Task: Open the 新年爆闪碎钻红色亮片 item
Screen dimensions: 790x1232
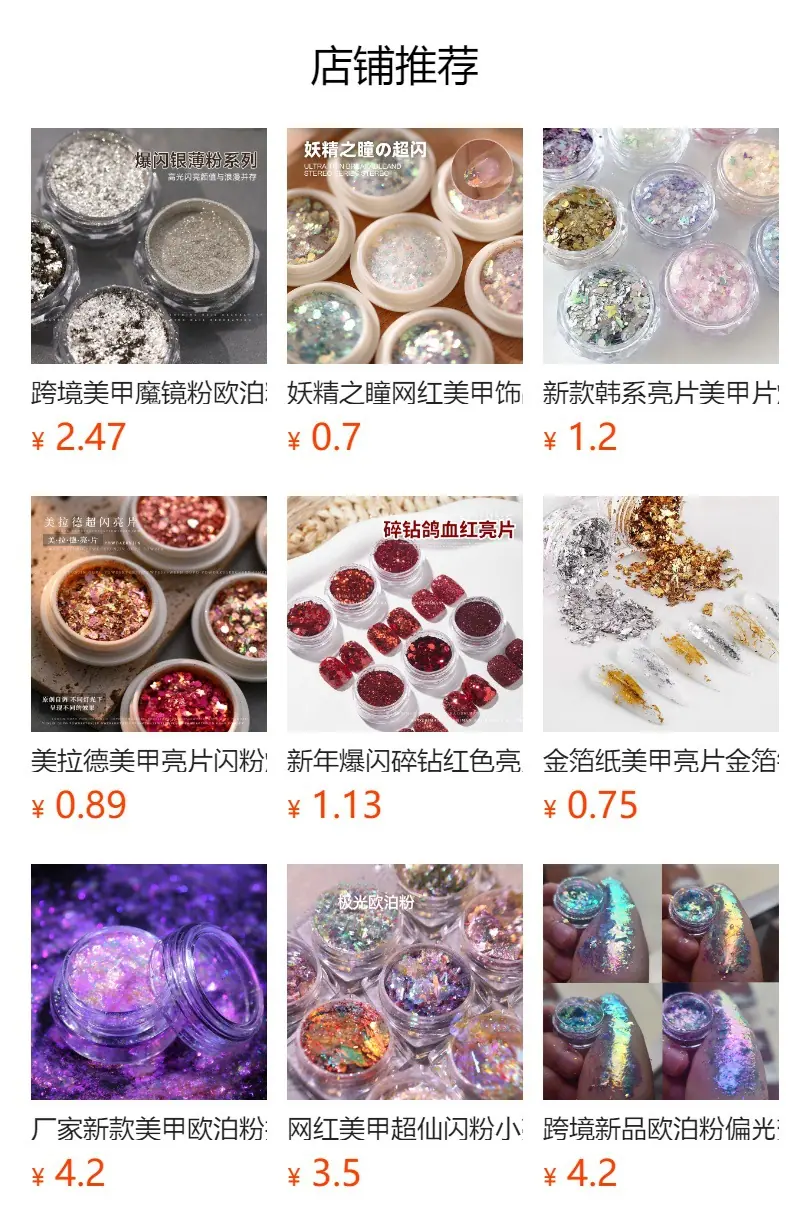Action: coord(404,660)
